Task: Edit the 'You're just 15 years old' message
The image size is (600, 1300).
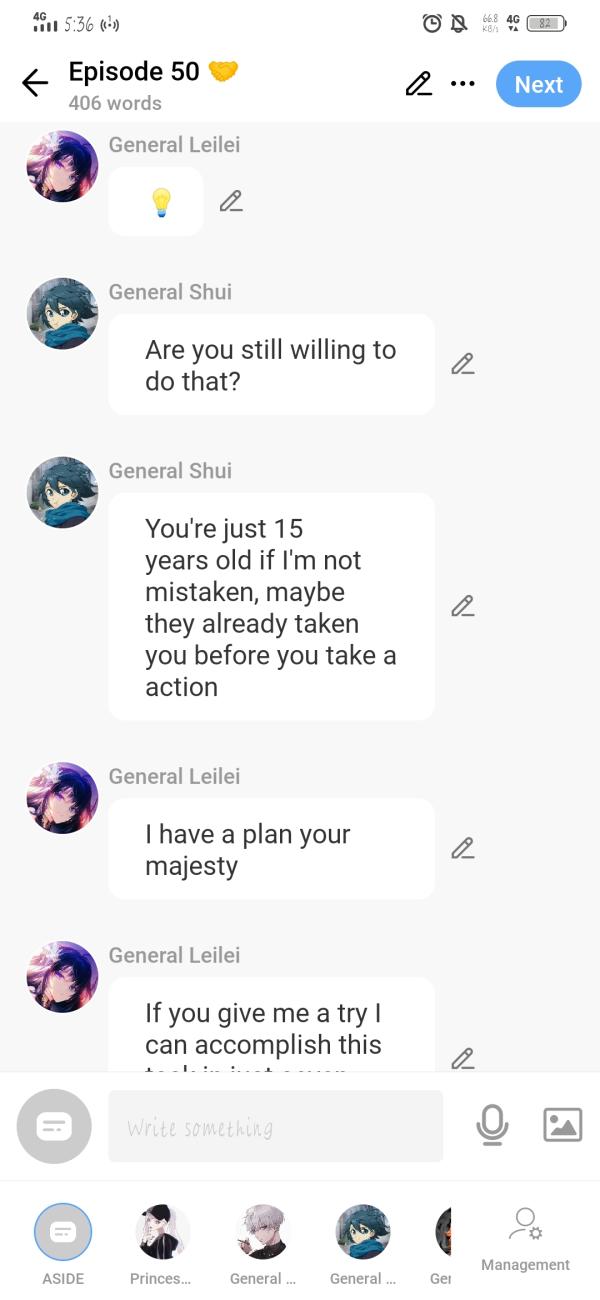Action: tap(462, 606)
